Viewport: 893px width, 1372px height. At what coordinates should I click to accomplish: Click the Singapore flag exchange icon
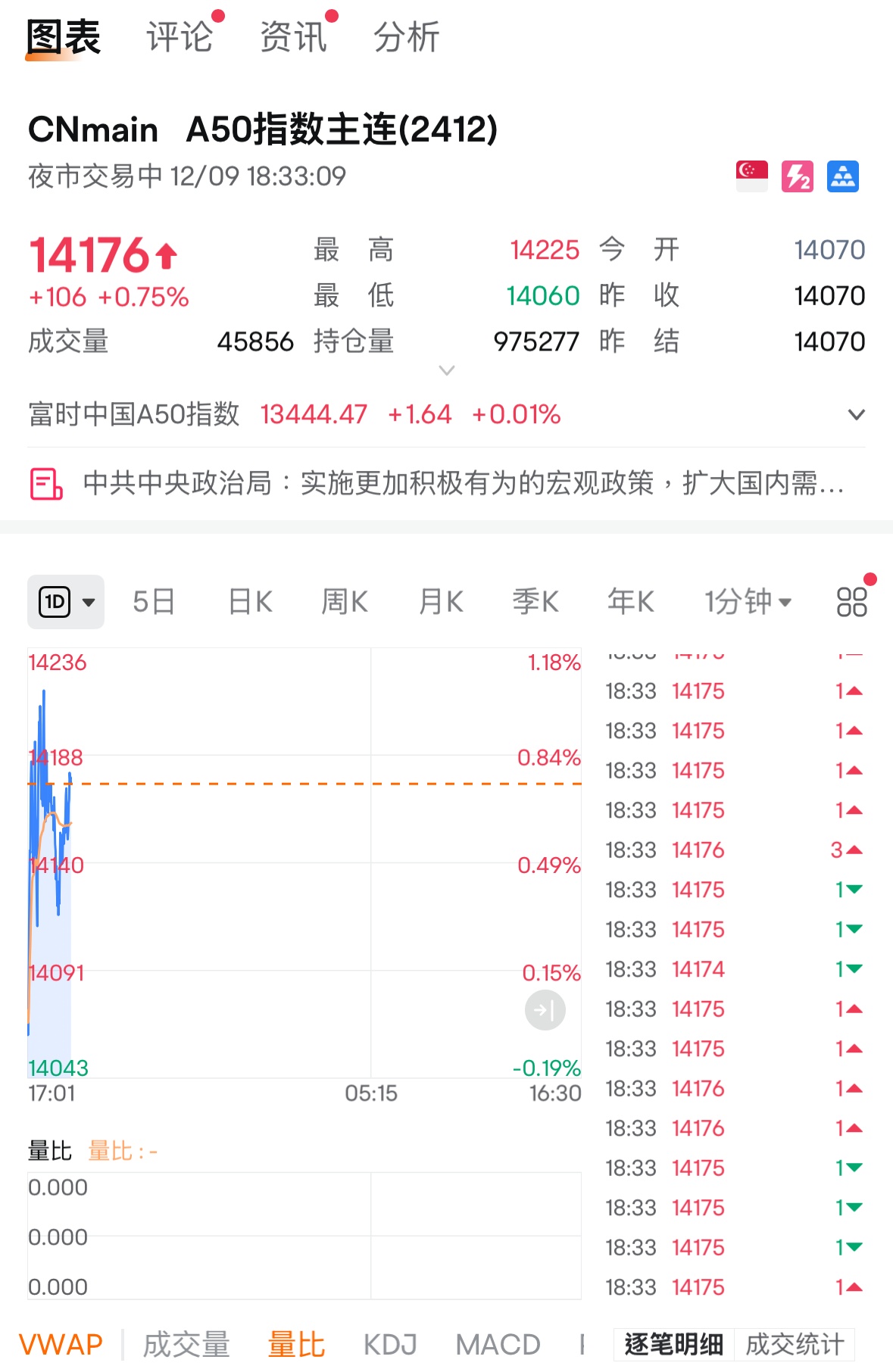(751, 176)
